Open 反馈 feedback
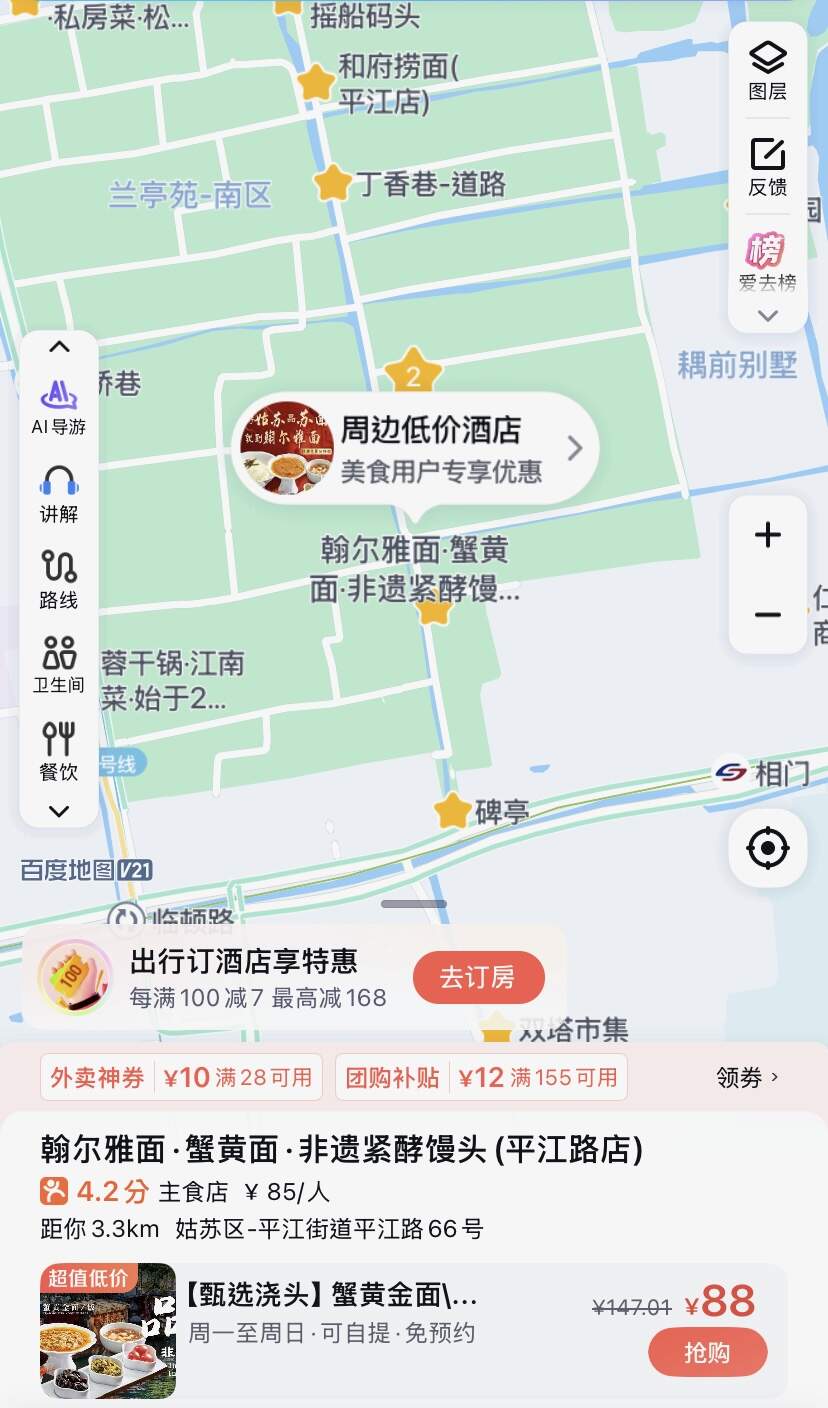The height and width of the screenshot is (1408, 828). 767,166
